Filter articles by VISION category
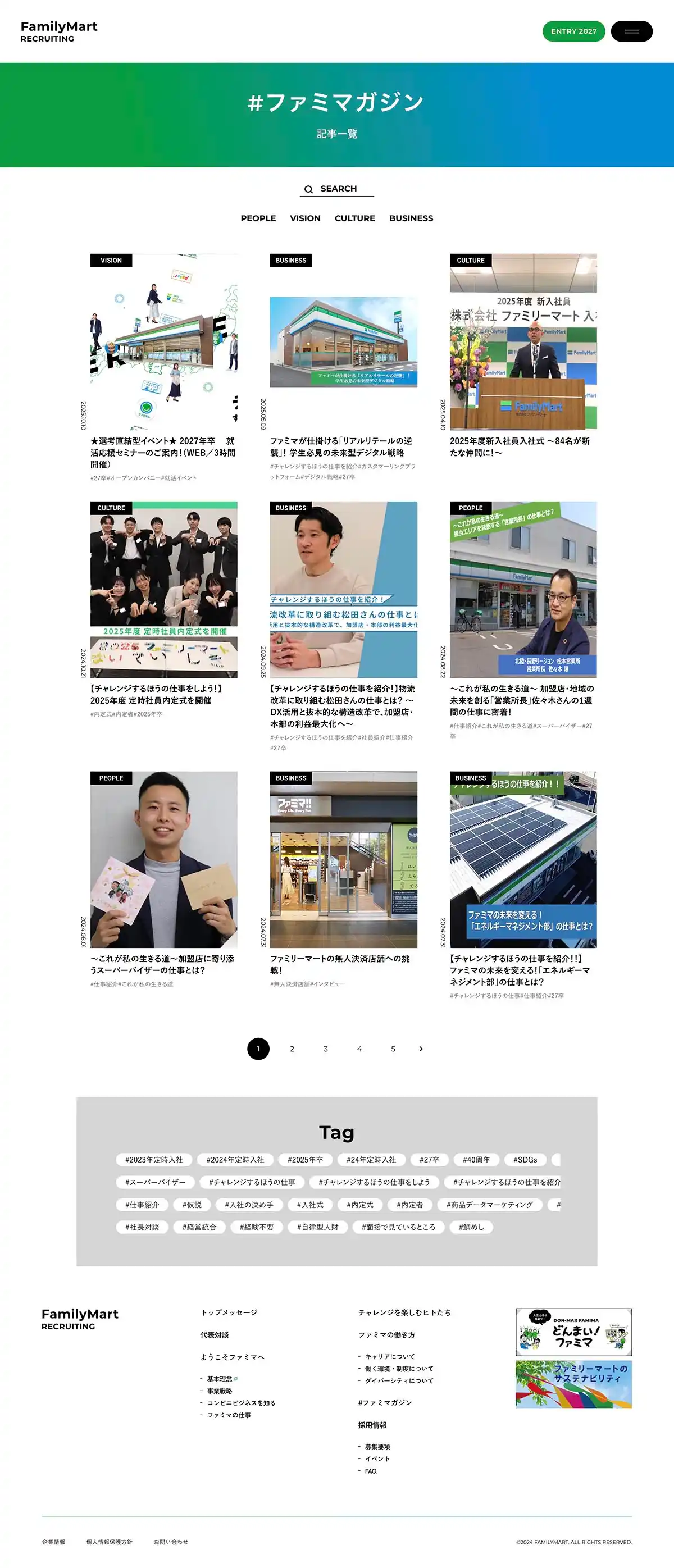674x1568 pixels. click(305, 218)
